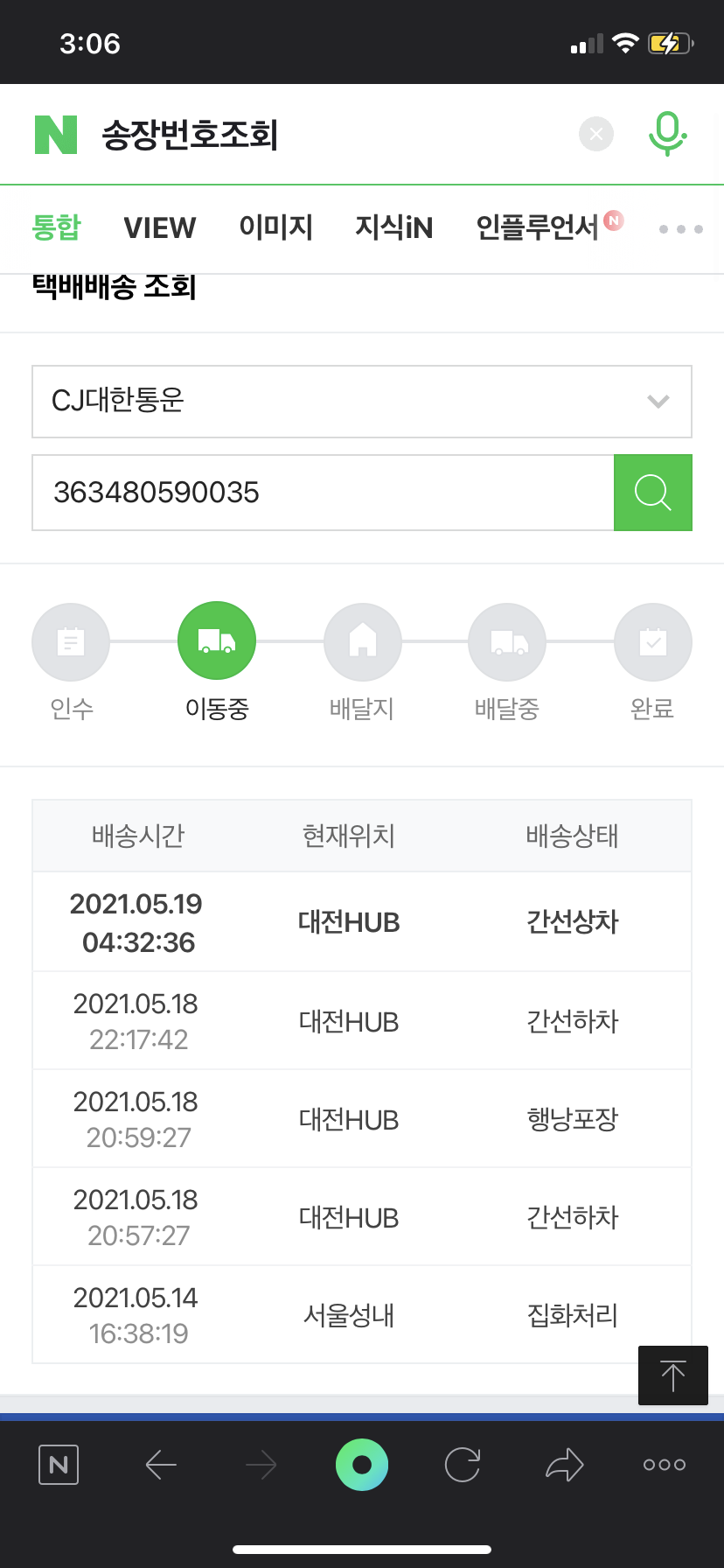The width and height of the screenshot is (724, 1568).
Task: Show more search tabs via three dots
Action: 681,229
